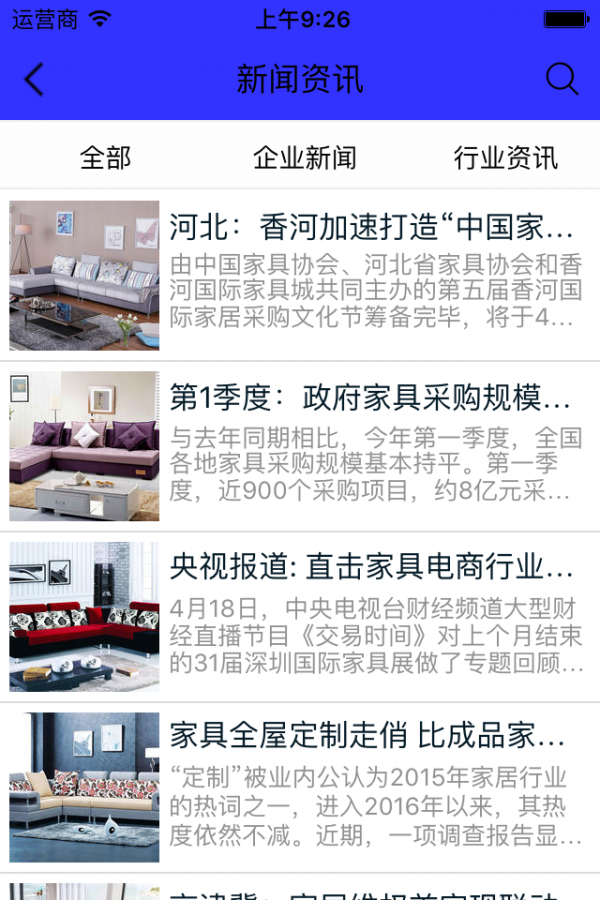Open the 河北：香河加速打造 article
This screenshot has height=900, width=600.
[372, 228]
